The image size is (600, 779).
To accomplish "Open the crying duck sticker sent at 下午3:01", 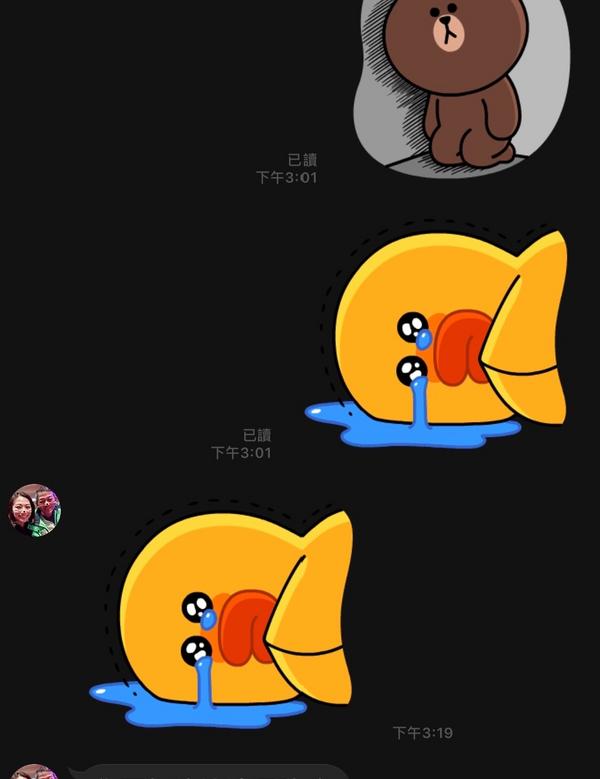I will click(x=438, y=337).
